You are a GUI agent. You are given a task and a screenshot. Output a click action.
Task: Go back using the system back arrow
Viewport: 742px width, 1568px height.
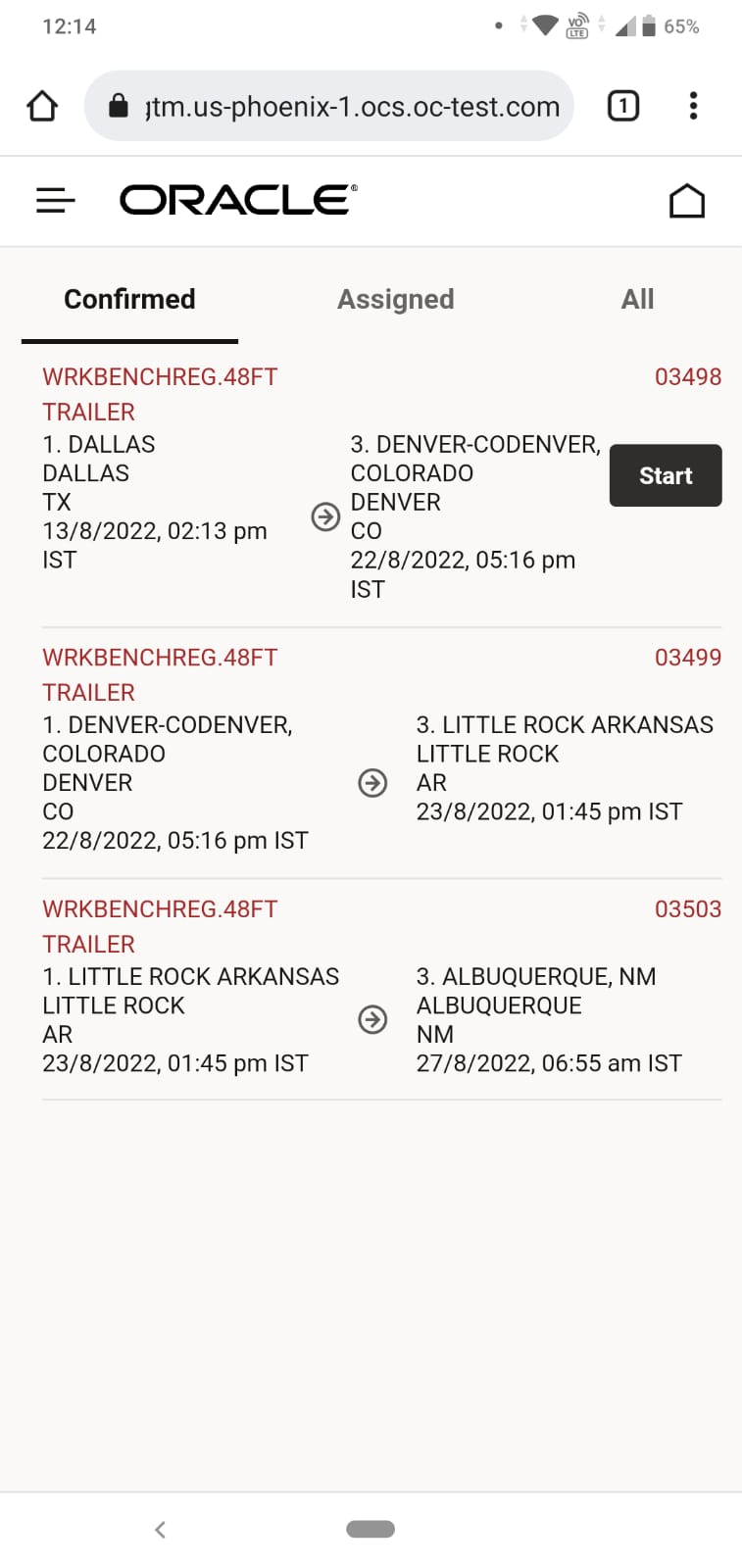pyautogui.click(x=160, y=1529)
